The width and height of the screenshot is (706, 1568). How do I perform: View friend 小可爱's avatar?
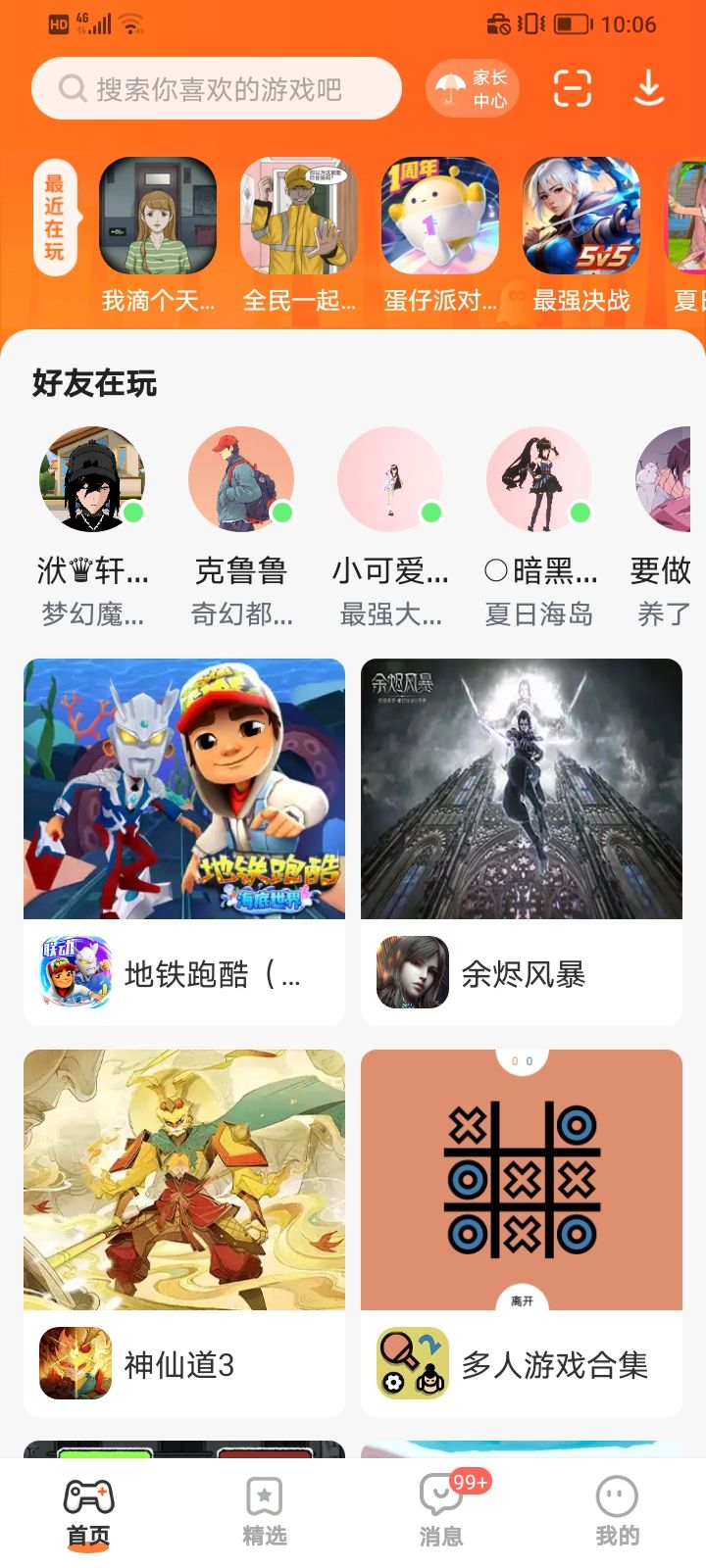click(x=390, y=479)
